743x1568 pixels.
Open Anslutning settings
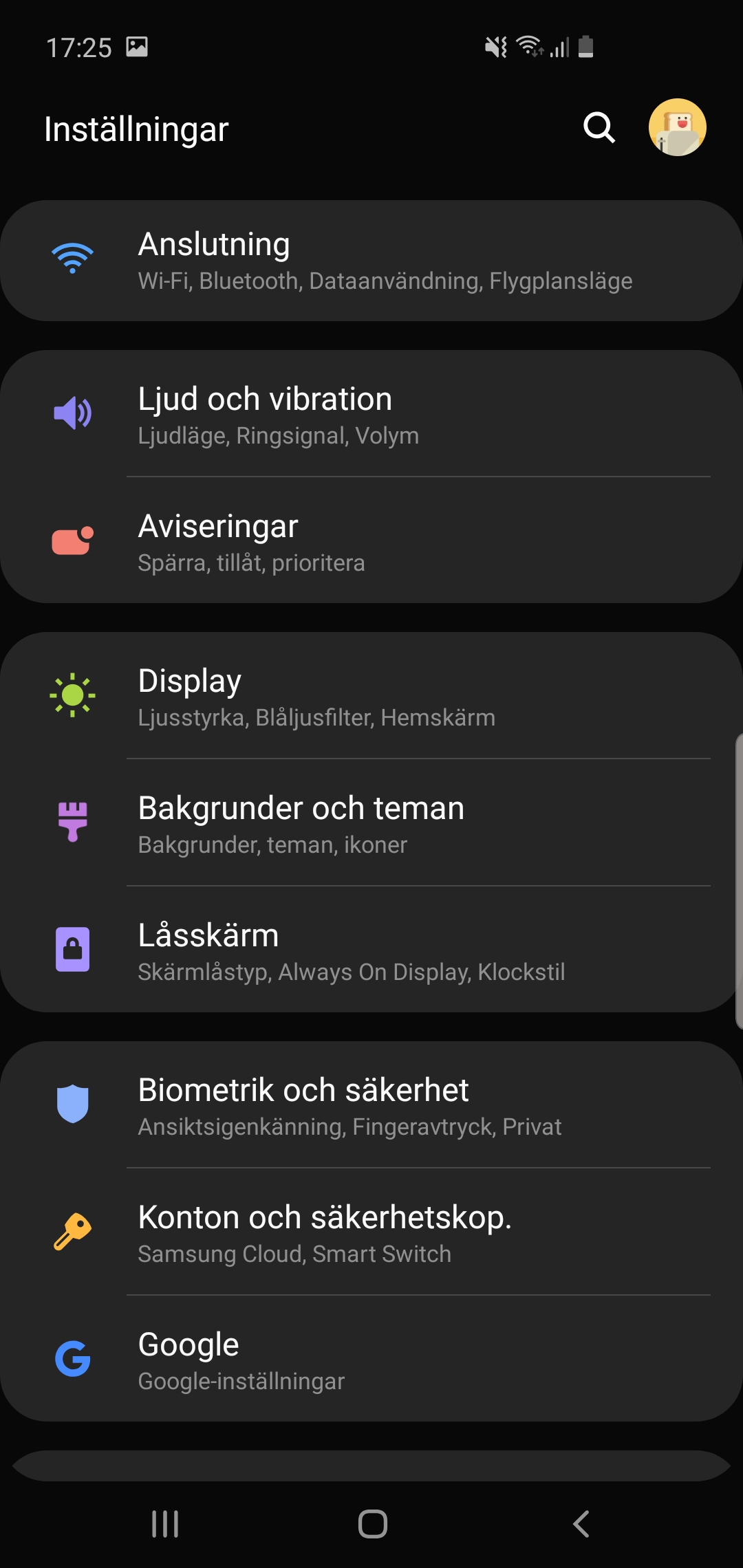click(x=371, y=261)
